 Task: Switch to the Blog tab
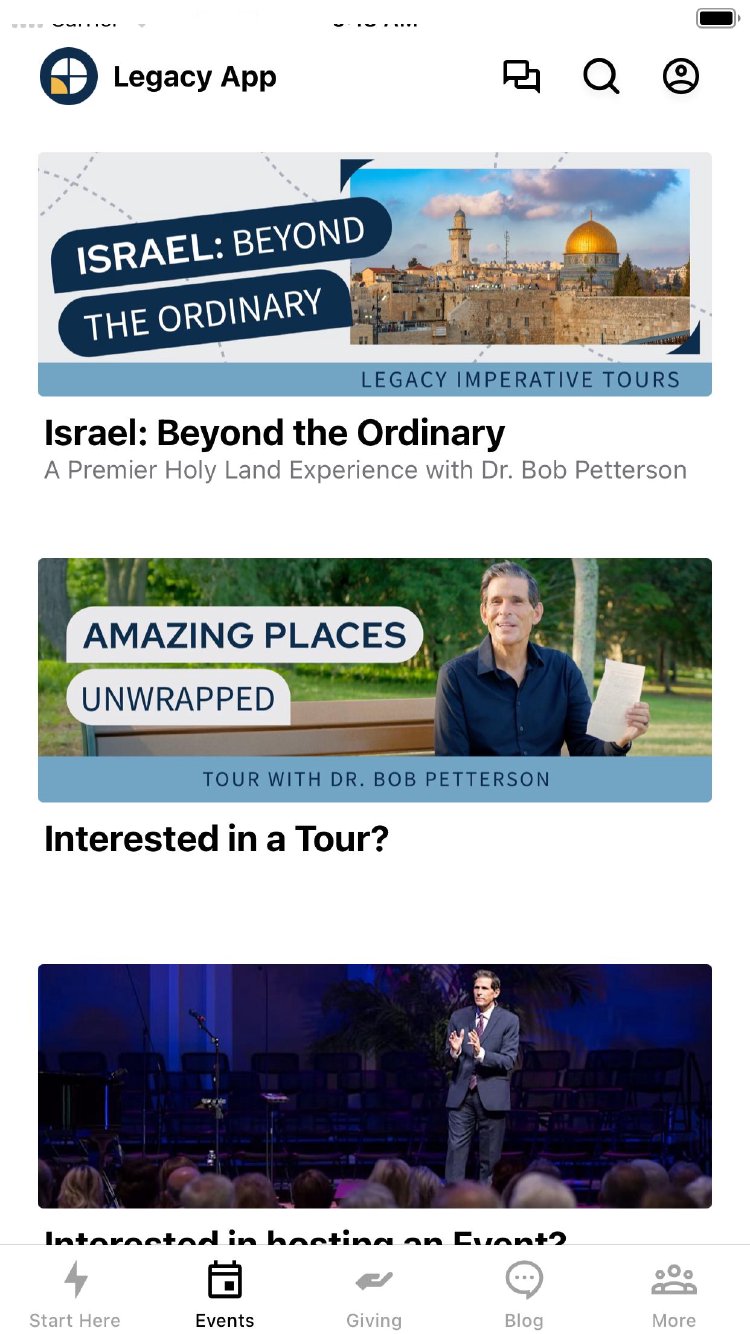524,1294
